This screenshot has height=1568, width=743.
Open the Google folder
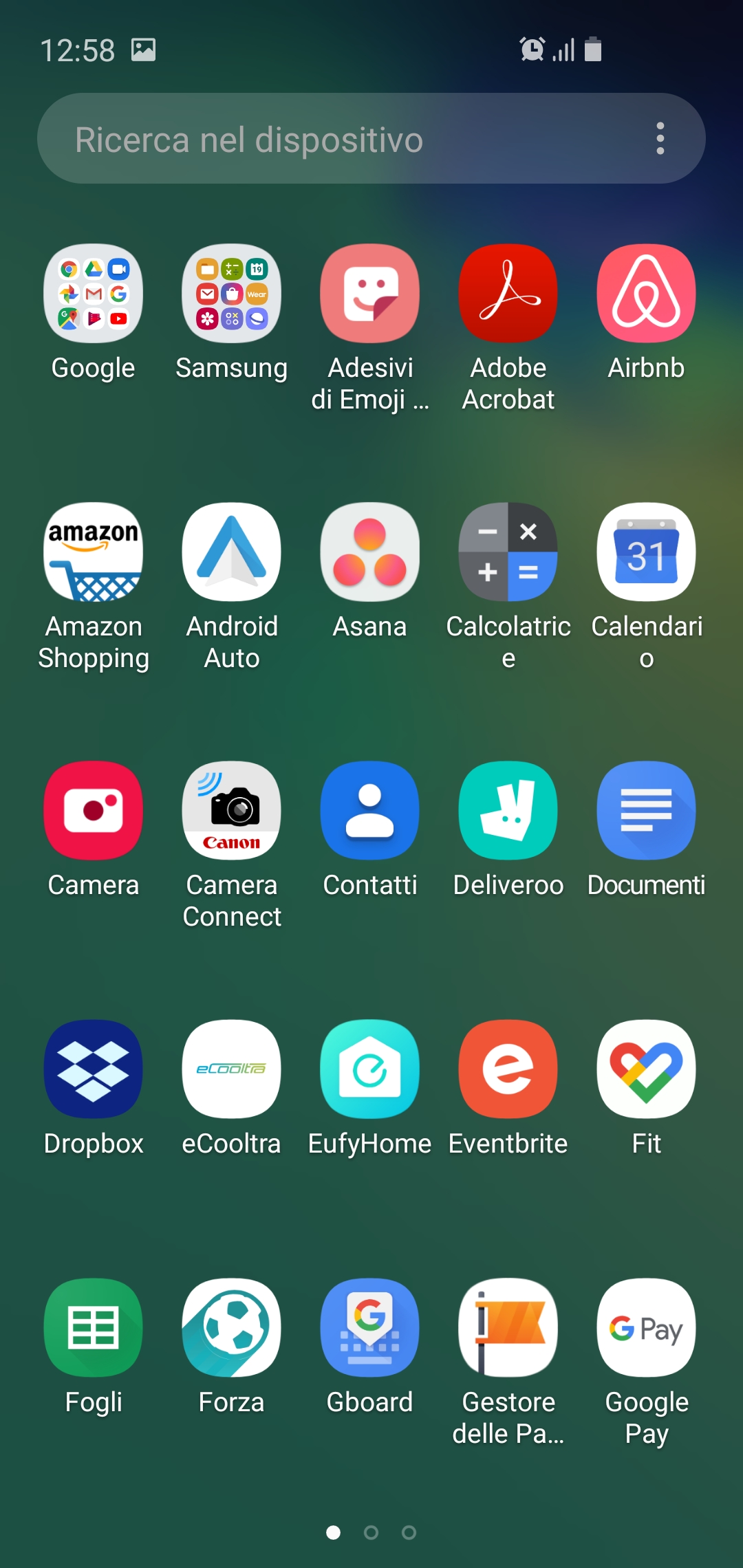pos(94,294)
